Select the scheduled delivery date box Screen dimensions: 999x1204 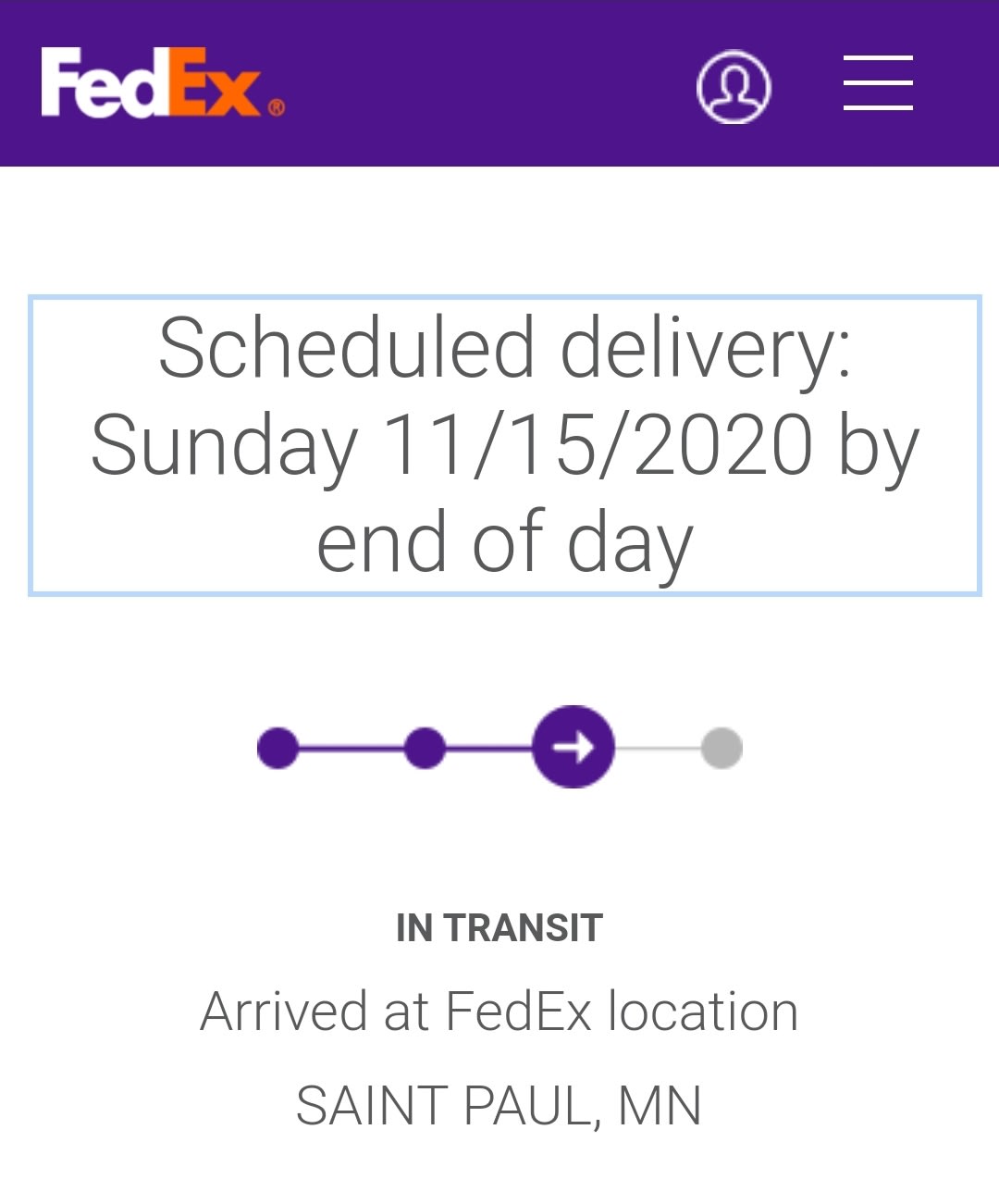coord(504,445)
